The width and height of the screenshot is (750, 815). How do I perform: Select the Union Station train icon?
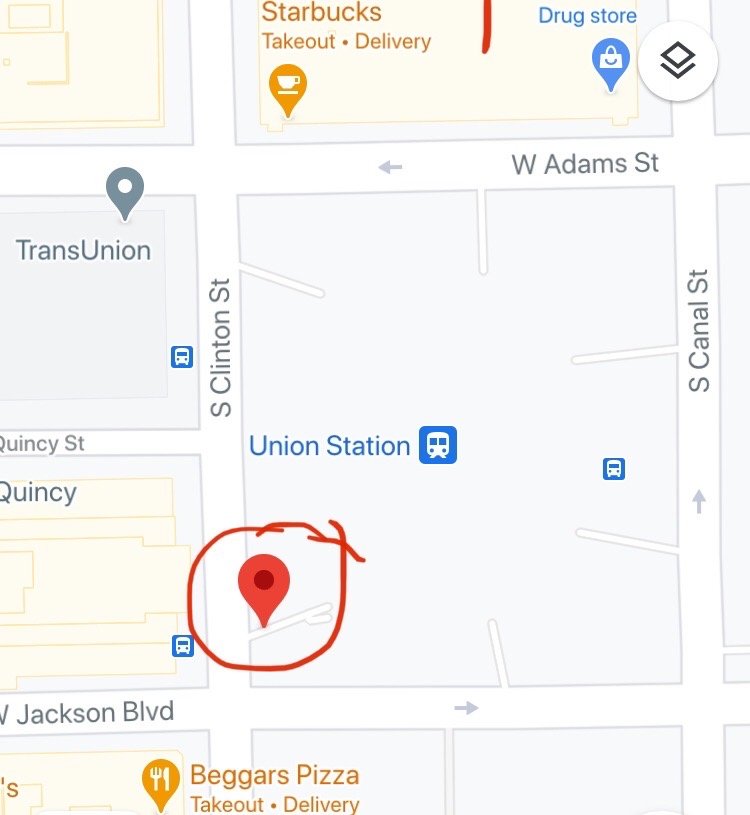pyautogui.click(x=437, y=445)
